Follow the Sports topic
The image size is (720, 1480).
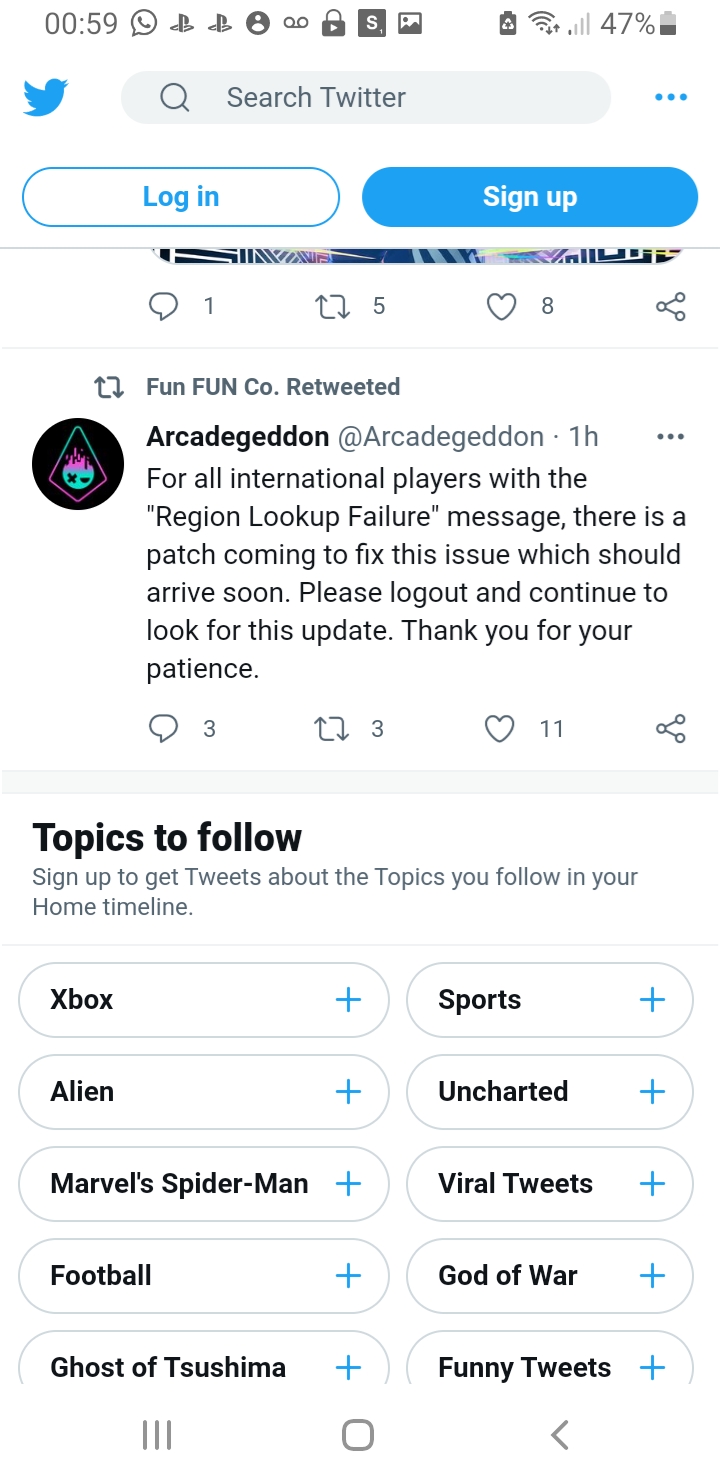652,1000
